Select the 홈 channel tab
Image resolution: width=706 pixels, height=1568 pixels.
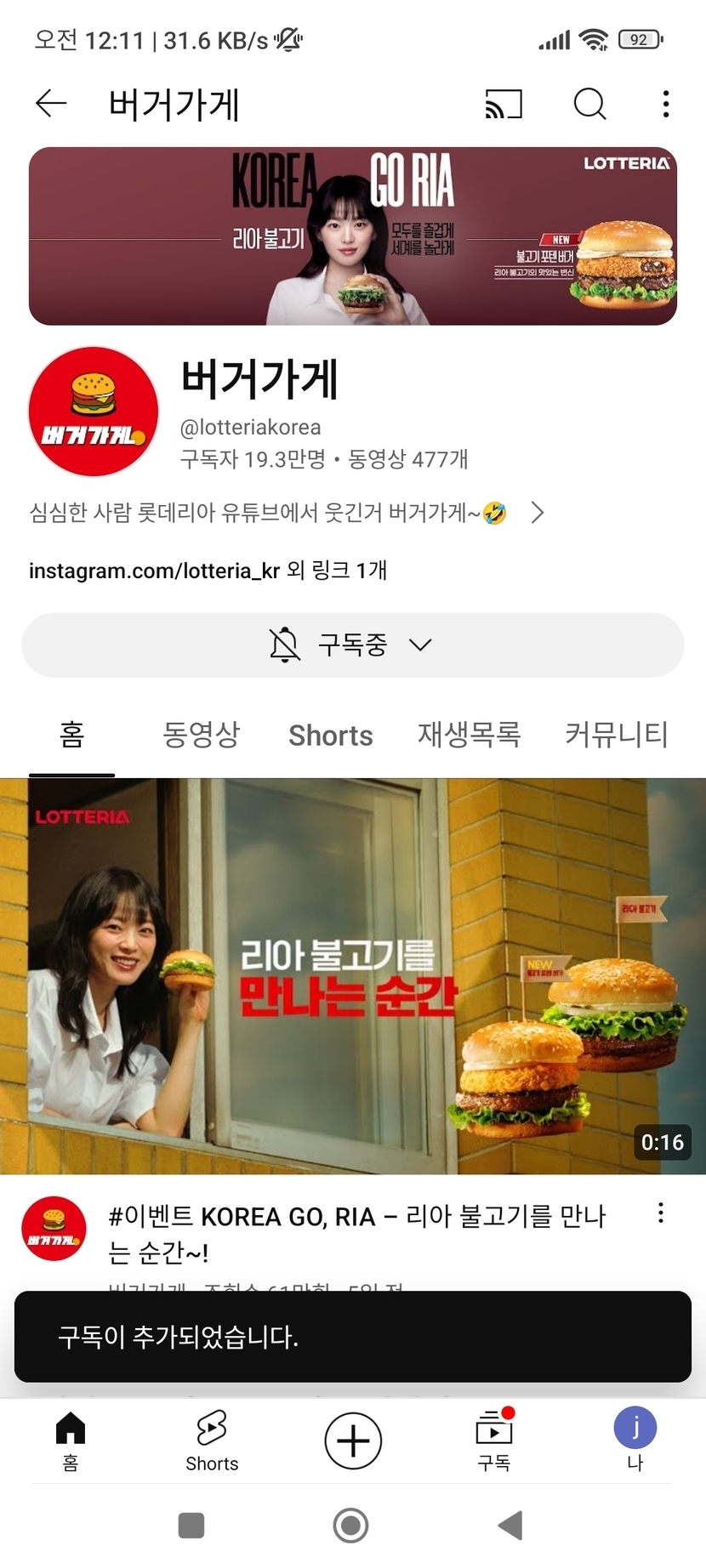click(x=72, y=735)
